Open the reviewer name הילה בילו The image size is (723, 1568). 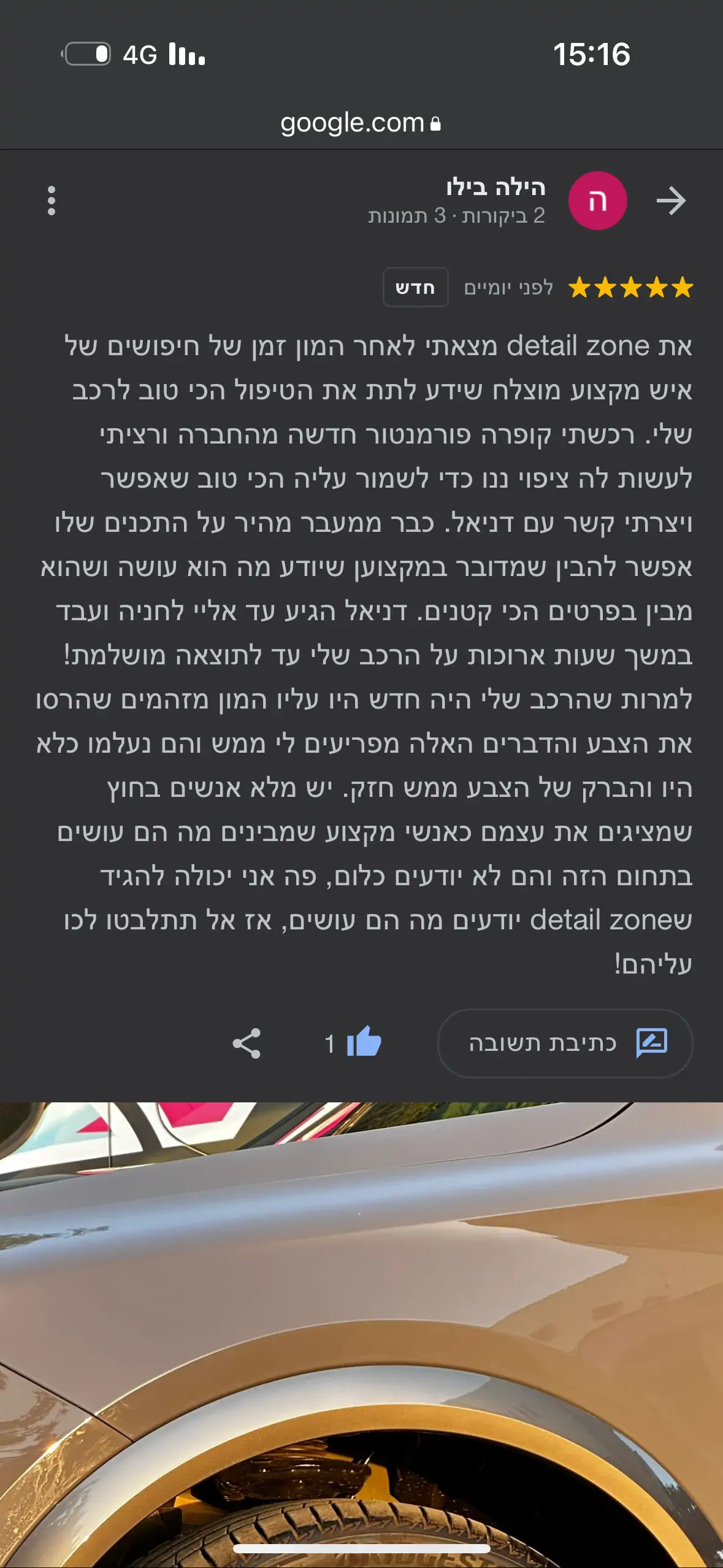coord(495,188)
